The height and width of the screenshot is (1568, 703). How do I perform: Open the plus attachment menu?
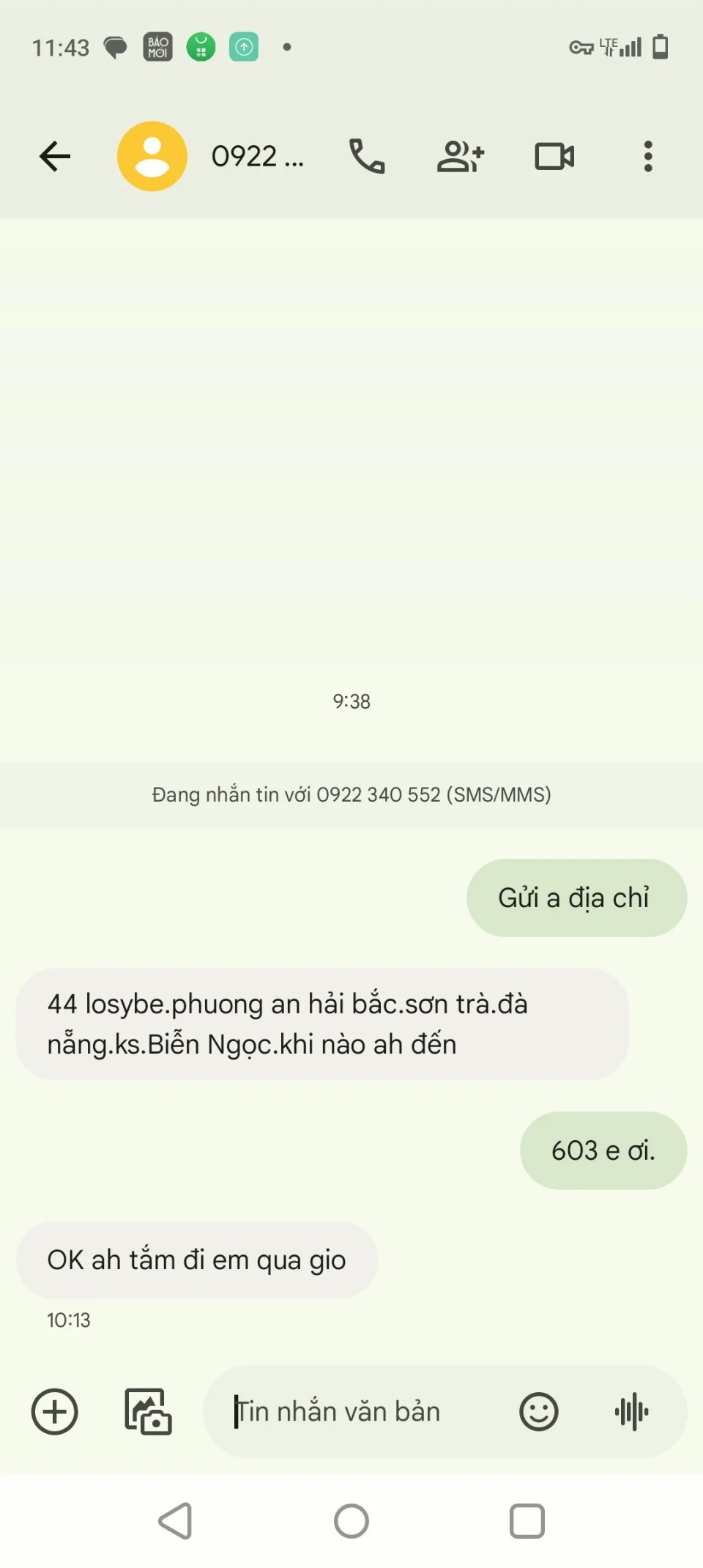click(x=55, y=1411)
